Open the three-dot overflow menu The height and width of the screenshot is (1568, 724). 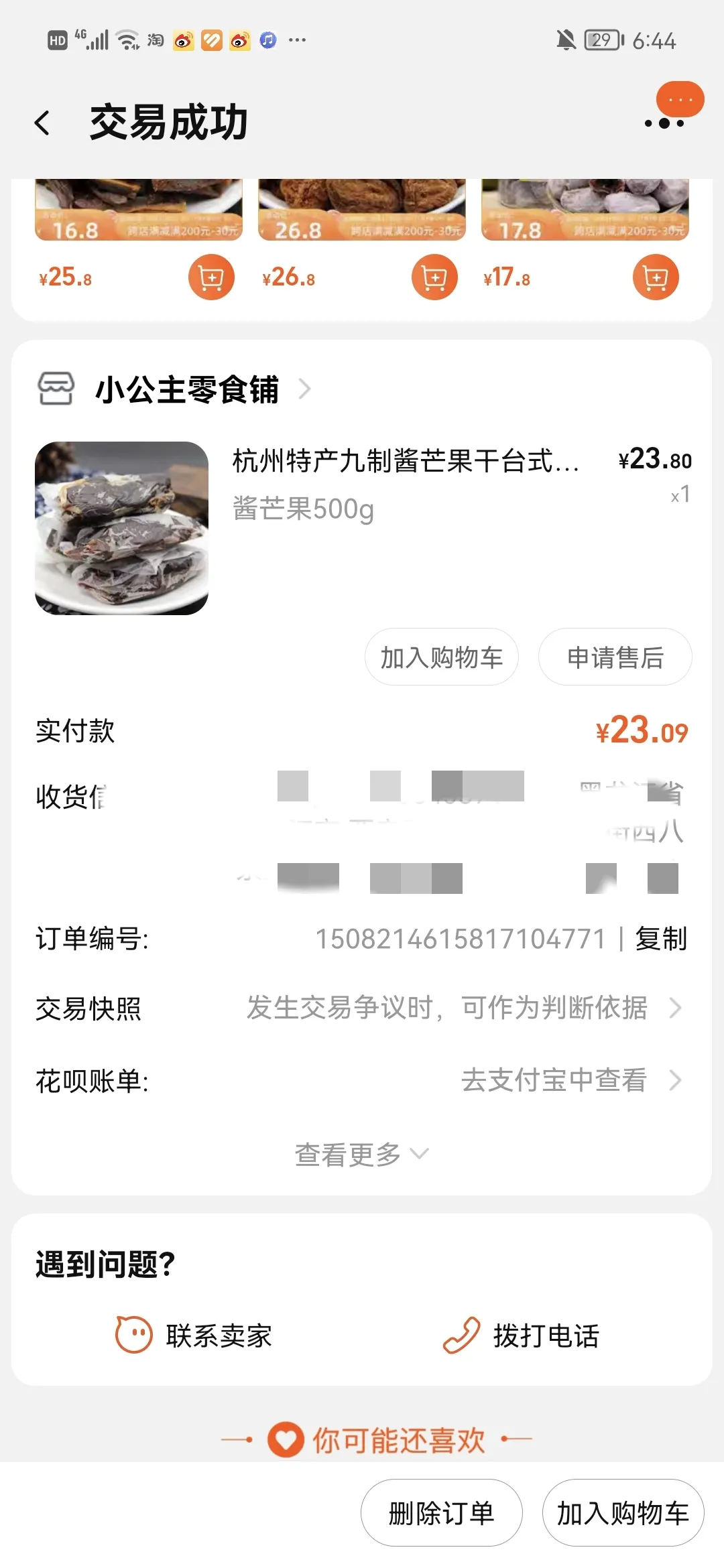(x=664, y=123)
